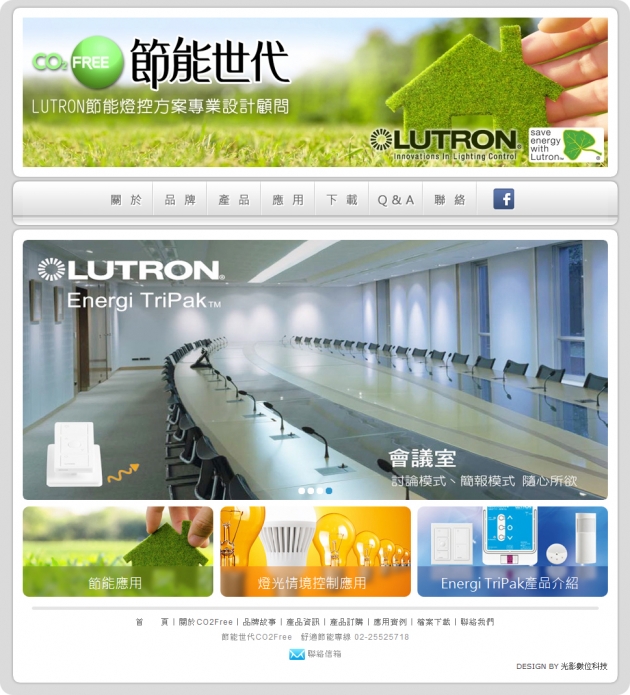
Task: Open the 燈光情境控制應用 tile
Action: 315,551
